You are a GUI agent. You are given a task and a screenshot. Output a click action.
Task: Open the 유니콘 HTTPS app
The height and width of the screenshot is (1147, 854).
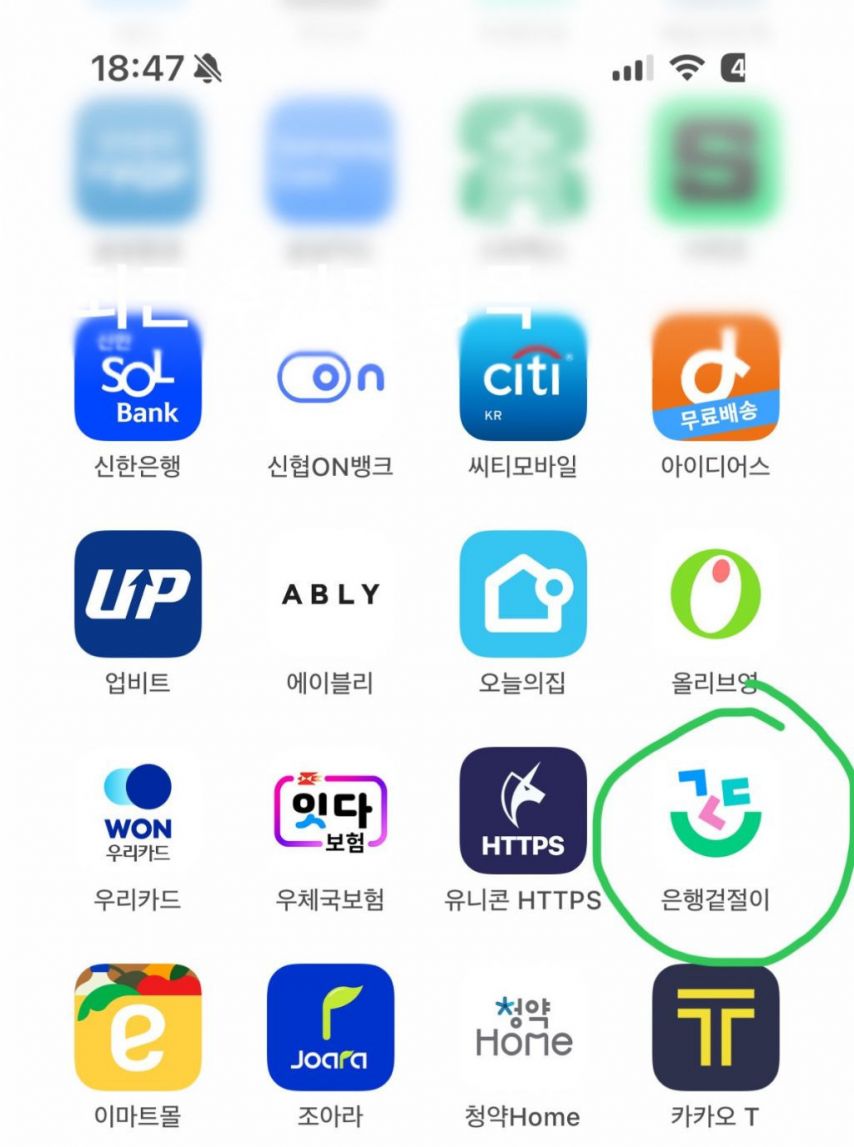tap(522, 811)
